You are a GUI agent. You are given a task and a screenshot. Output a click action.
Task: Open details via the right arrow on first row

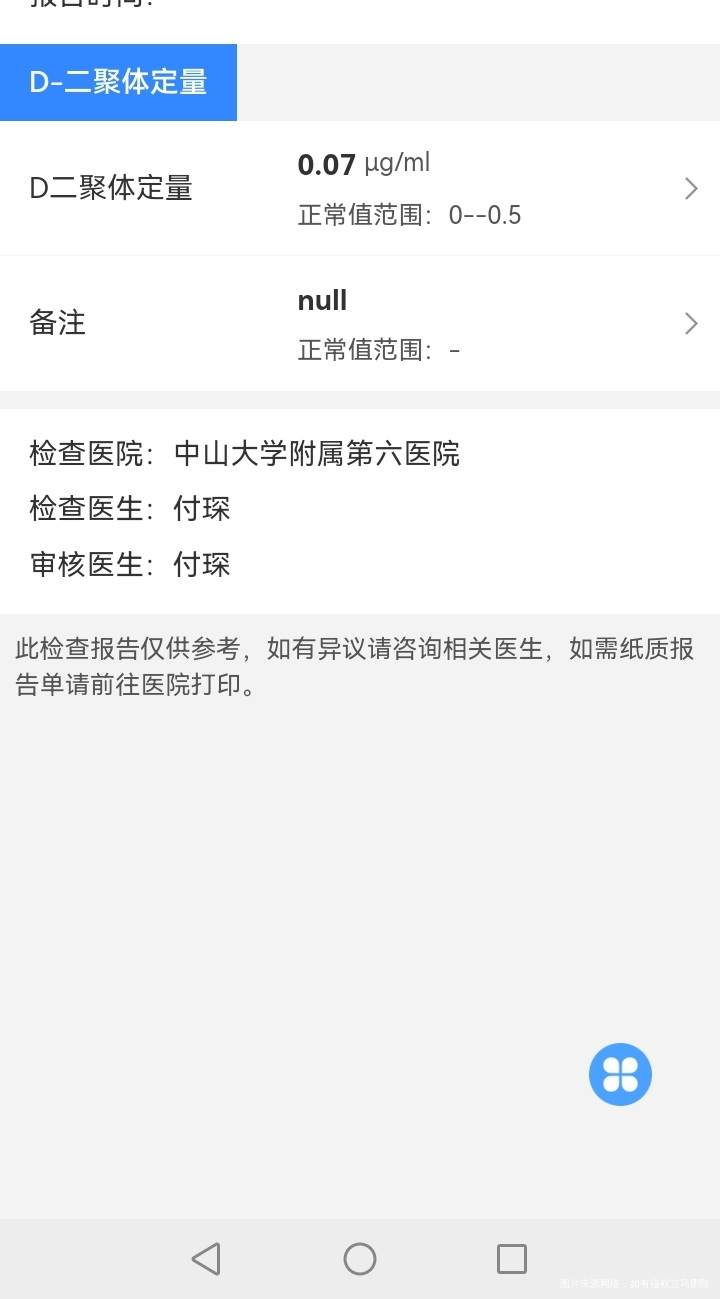tap(690, 188)
